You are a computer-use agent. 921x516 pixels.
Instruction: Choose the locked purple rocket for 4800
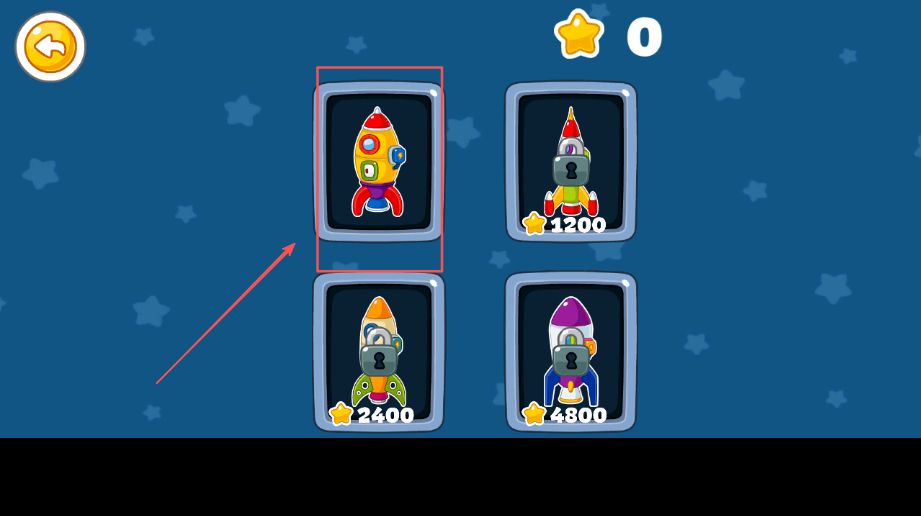[x=570, y=351]
